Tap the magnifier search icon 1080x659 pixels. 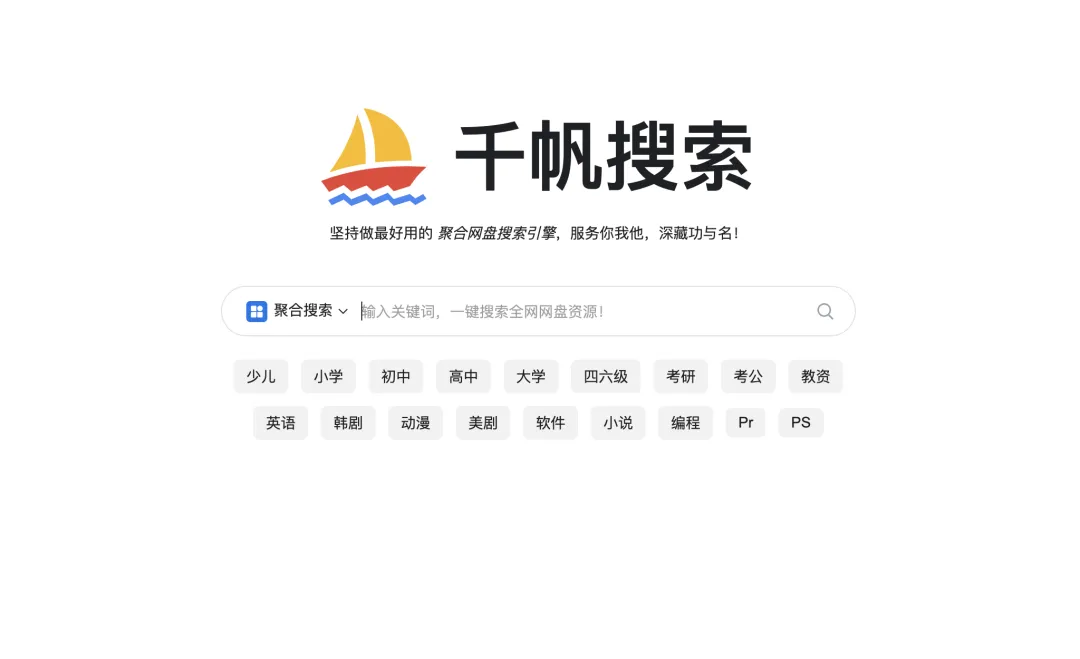pos(825,311)
